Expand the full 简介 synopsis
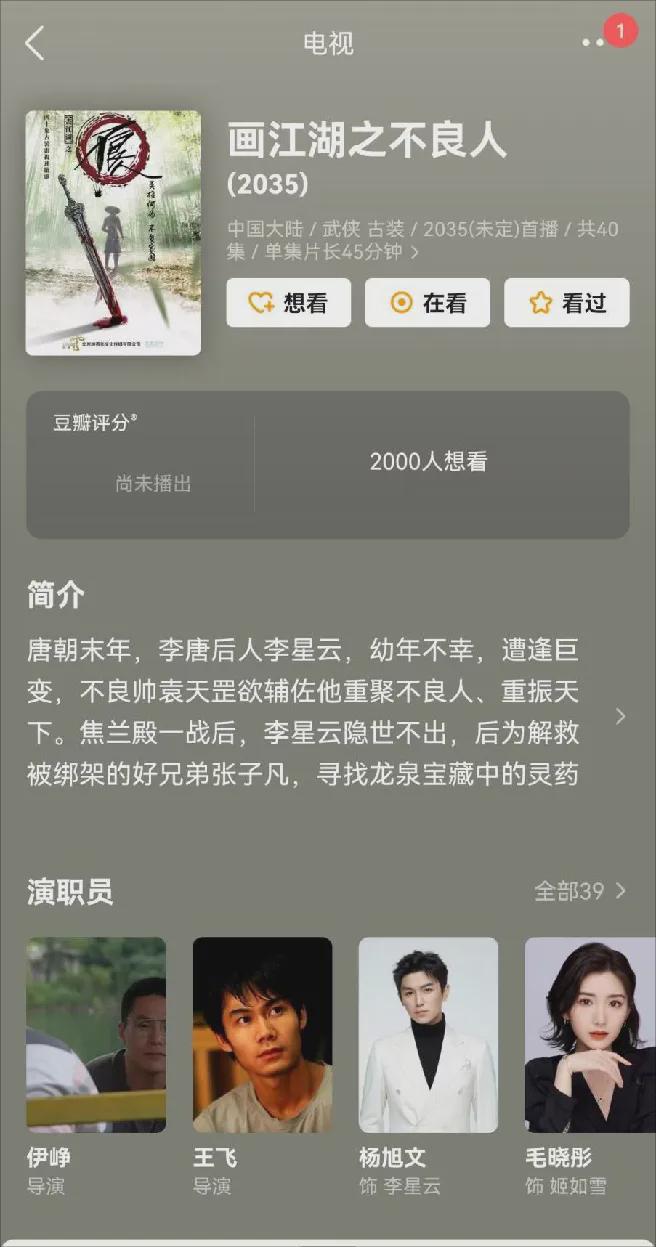Viewport: 656px width, 1247px height. [620, 716]
